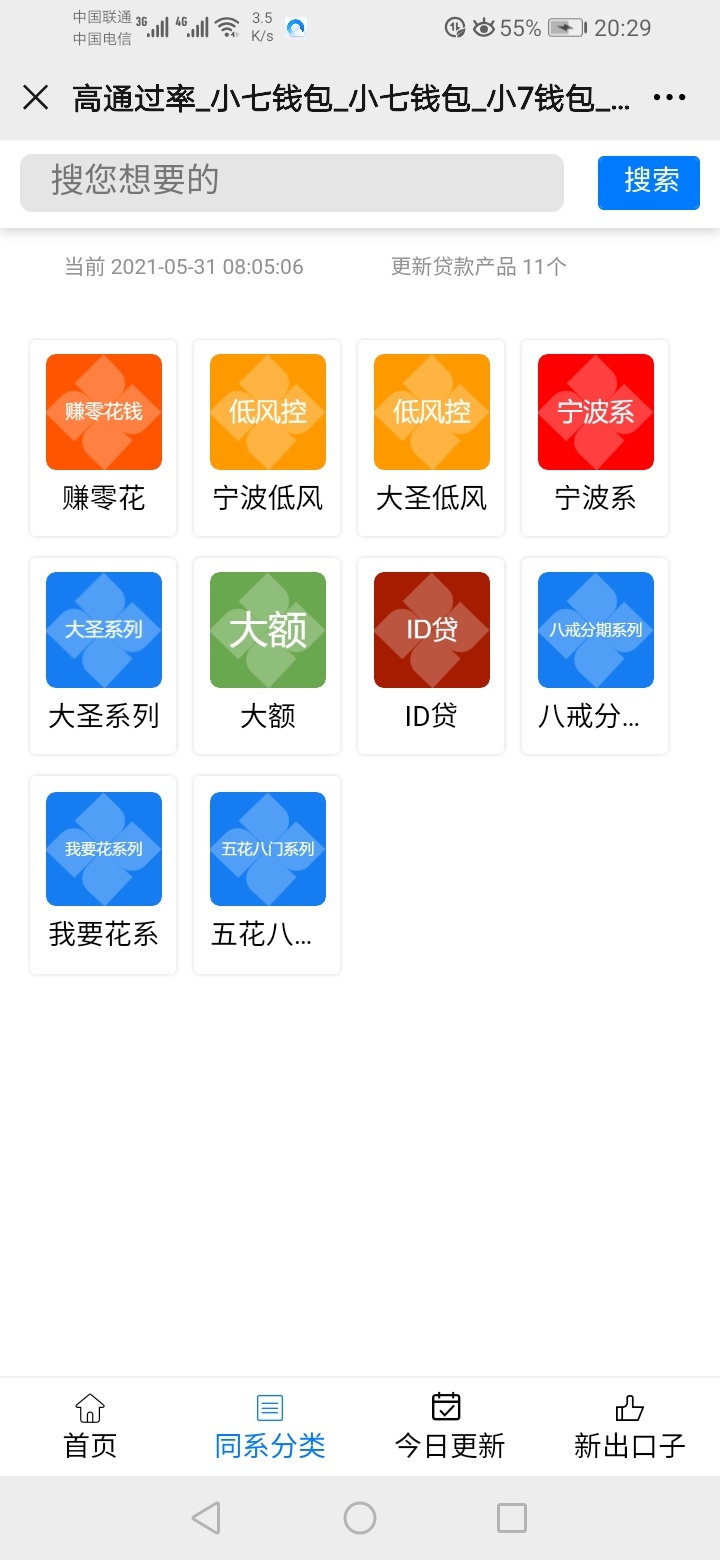Tap the system back button

click(x=206, y=1518)
